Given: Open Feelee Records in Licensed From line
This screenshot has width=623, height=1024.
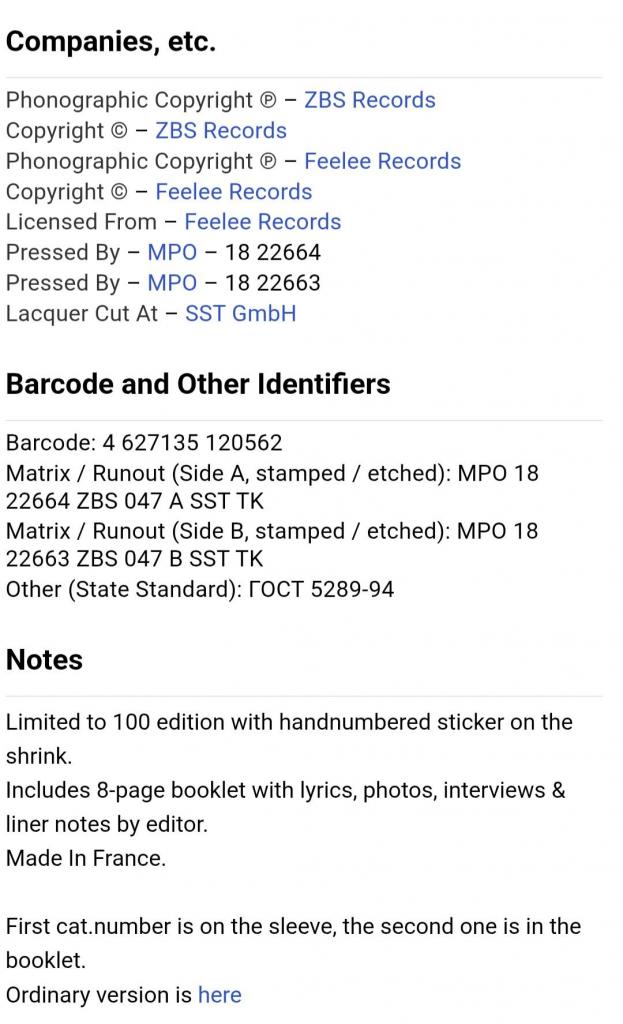Looking at the screenshot, I should click(x=263, y=222).
